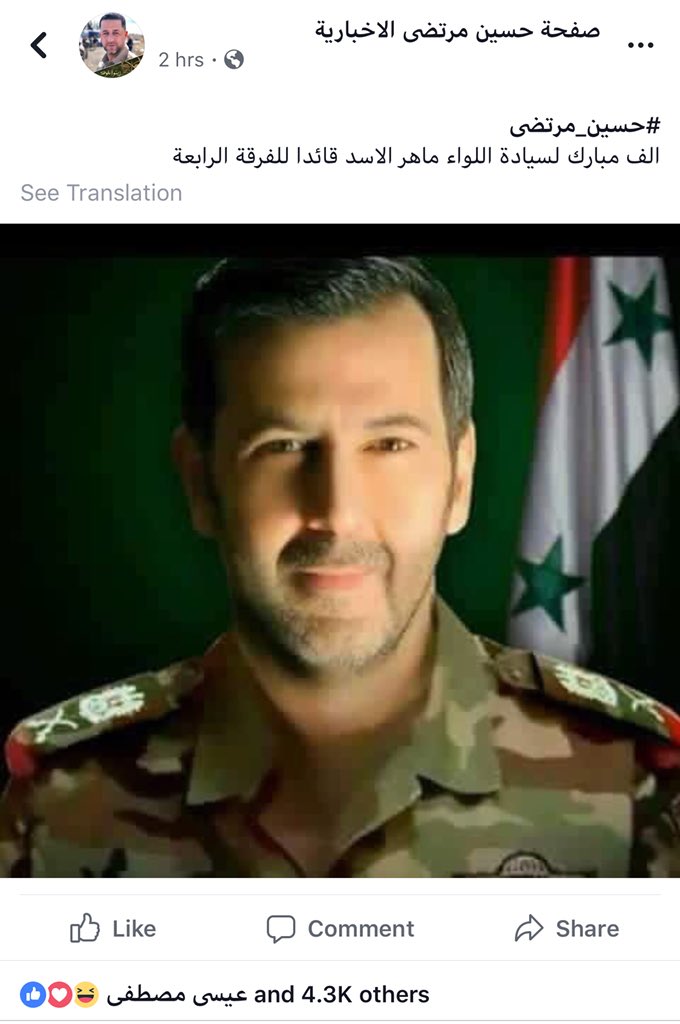Viewport: 680px width, 1024px height.
Task: Open the post's three-dot options menu
Action: click(x=640, y=45)
